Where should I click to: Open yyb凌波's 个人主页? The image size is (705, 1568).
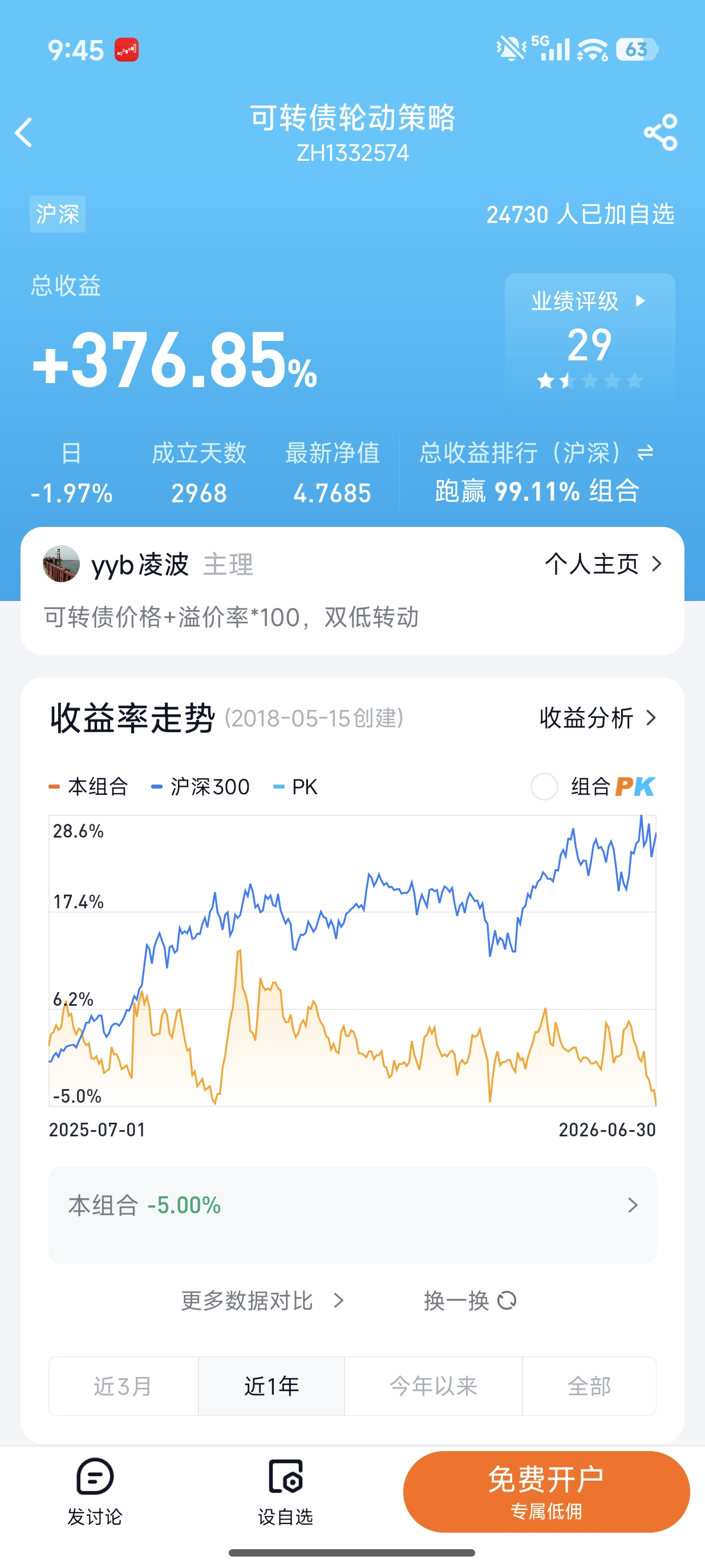[x=603, y=564]
